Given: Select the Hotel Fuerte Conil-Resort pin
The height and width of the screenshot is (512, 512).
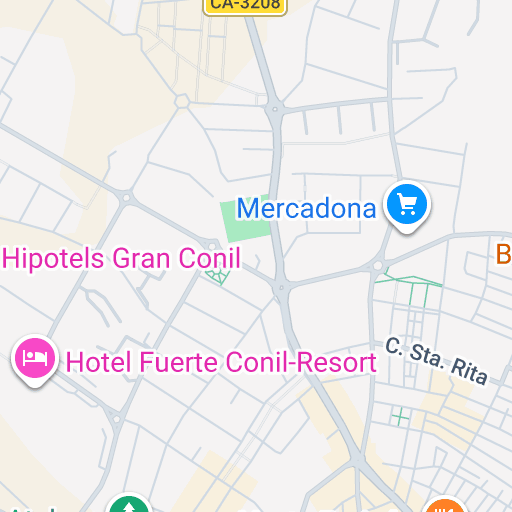Looking at the screenshot, I should 35,360.
